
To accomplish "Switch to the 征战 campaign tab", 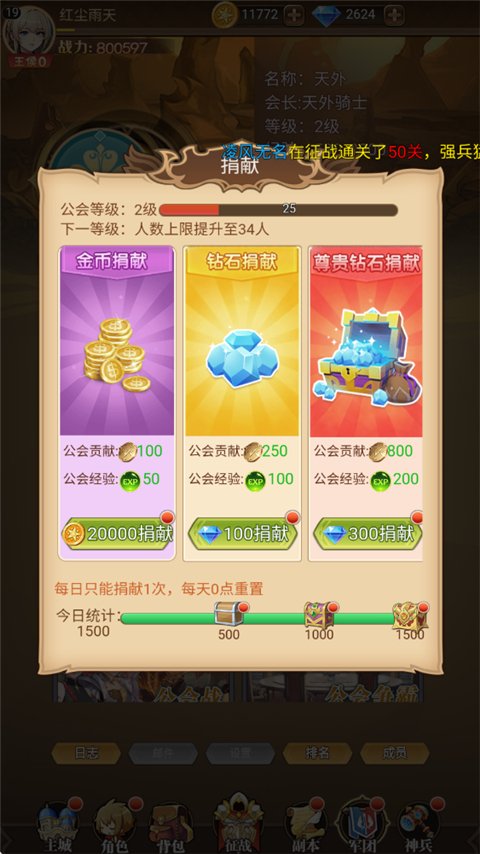I will point(240,822).
